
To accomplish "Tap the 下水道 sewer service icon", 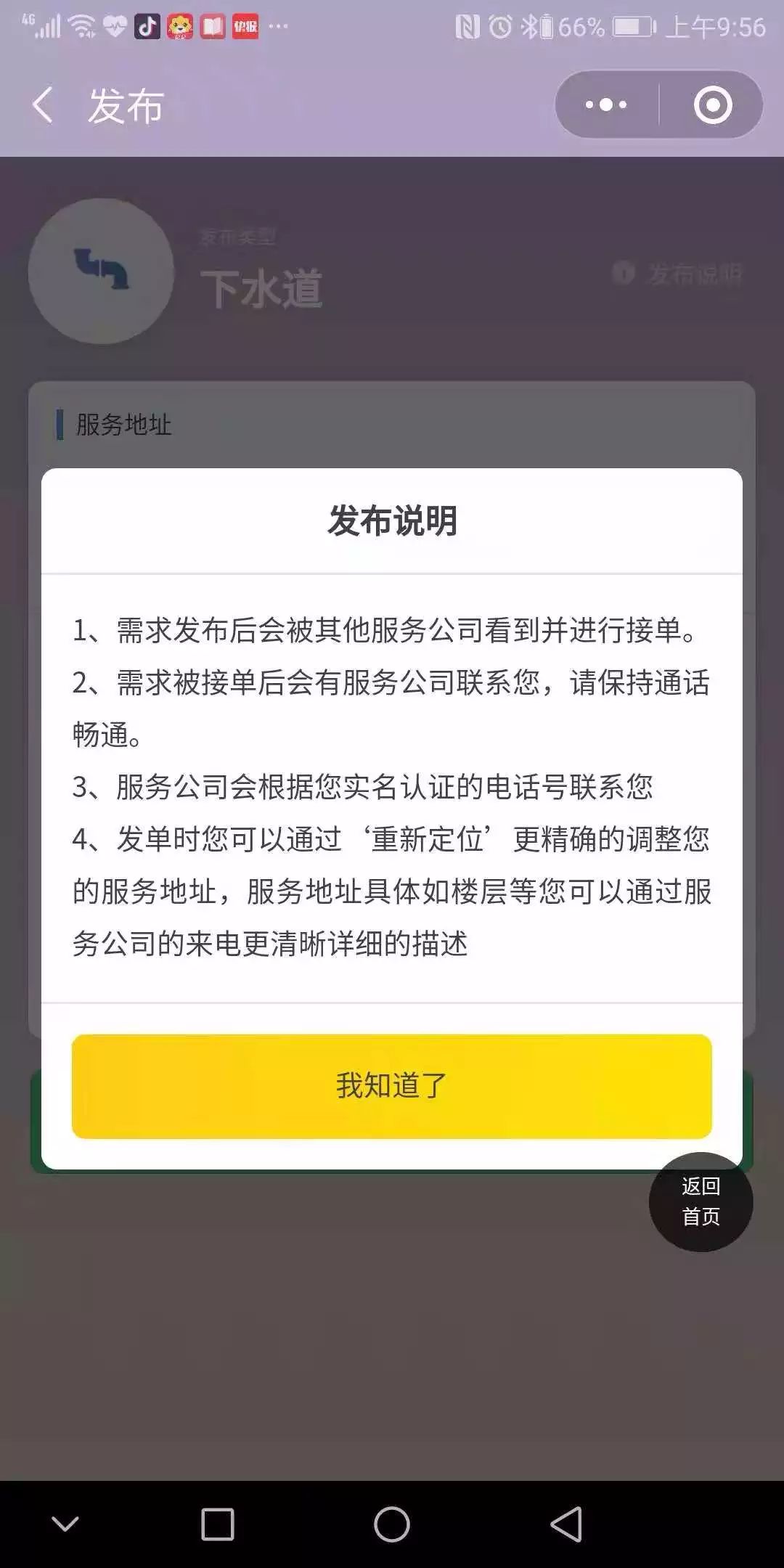I will pyautogui.click(x=102, y=272).
